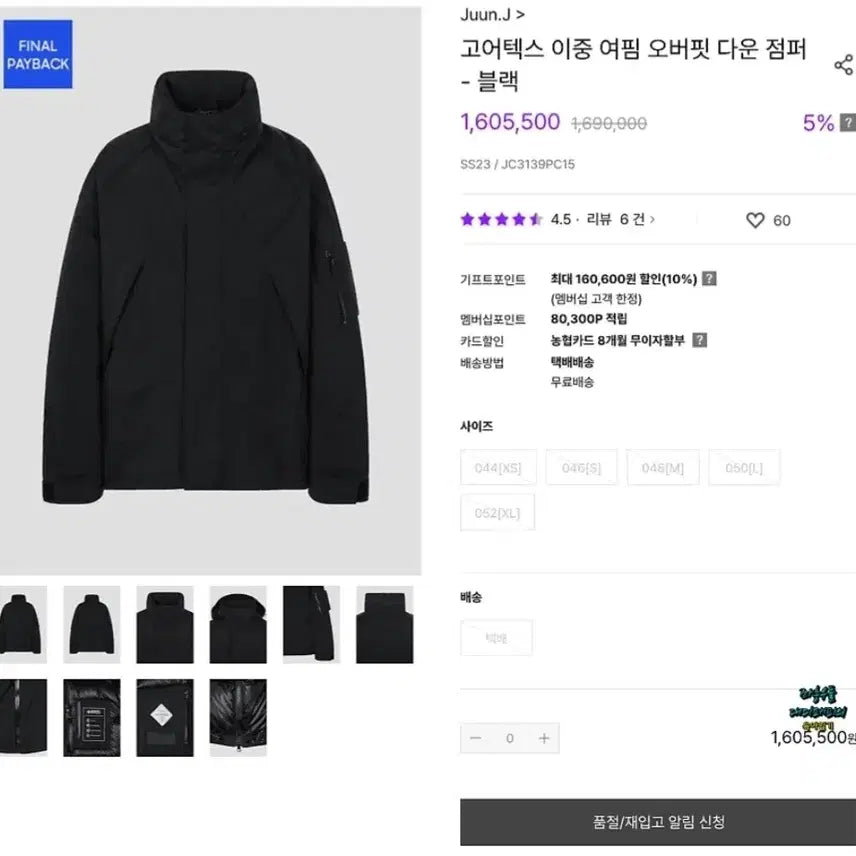Image resolution: width=856 pixels, height=856 pixels.
Task: Open the Juun.J brand page link
Action: pyautogui.click(x=491, y=14)
